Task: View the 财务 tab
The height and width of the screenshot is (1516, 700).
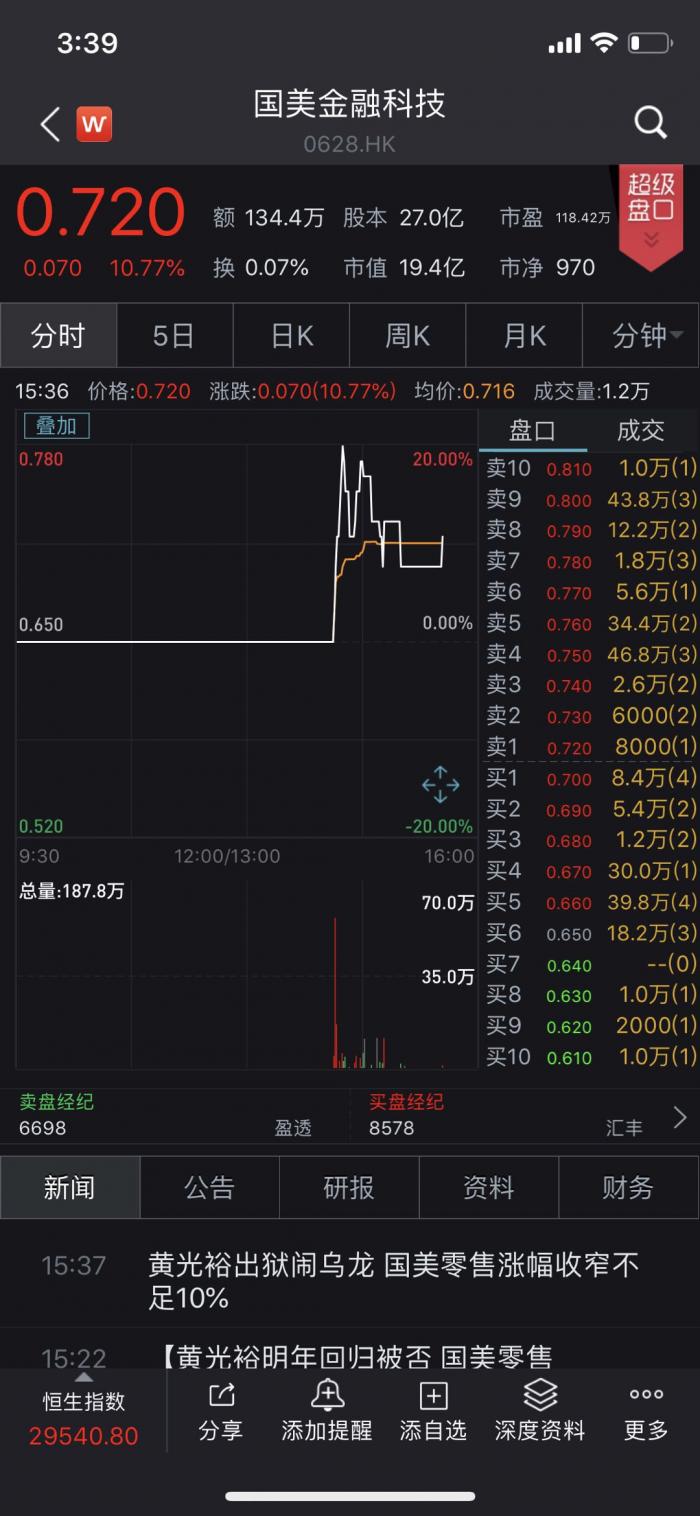Action: click(628, 1187)
